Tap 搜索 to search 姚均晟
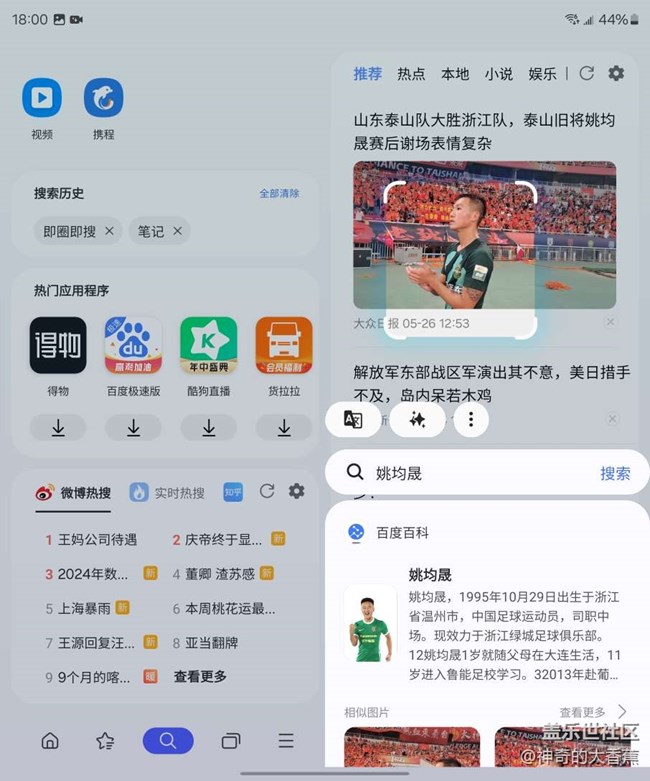 tap(615, 473)
